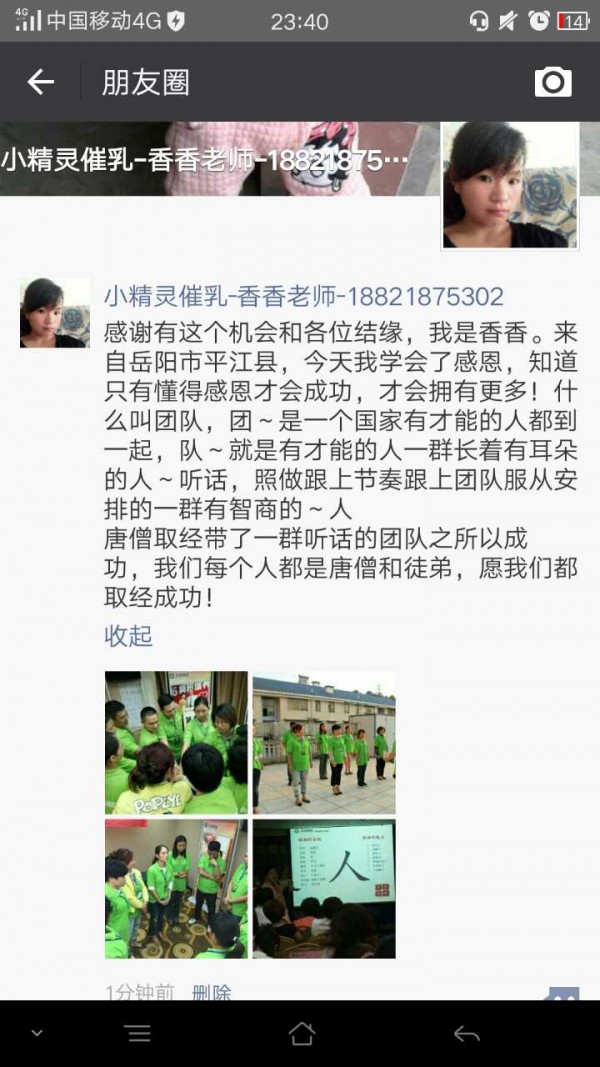Image resolution: width=600 pixels, height=1067 pixels.
Task: Go back from the 朋友圈 screen
Action: click(40, 82)
